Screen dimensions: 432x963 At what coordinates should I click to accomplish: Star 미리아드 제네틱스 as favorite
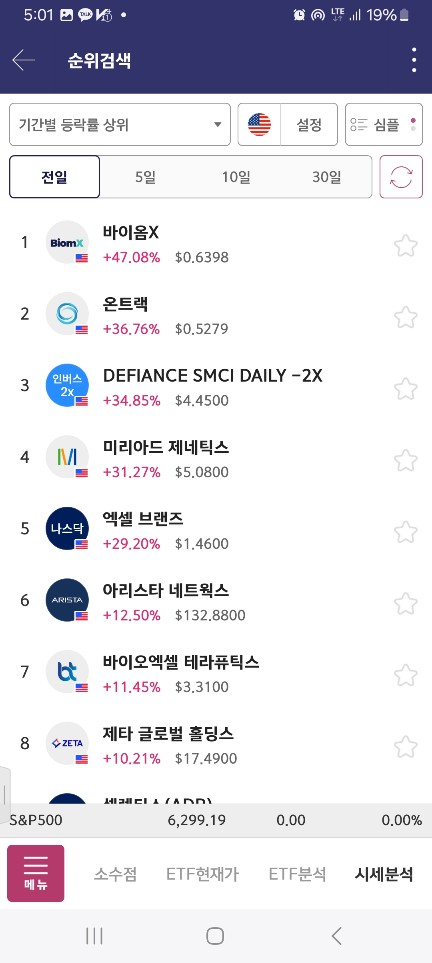point(406,461)
